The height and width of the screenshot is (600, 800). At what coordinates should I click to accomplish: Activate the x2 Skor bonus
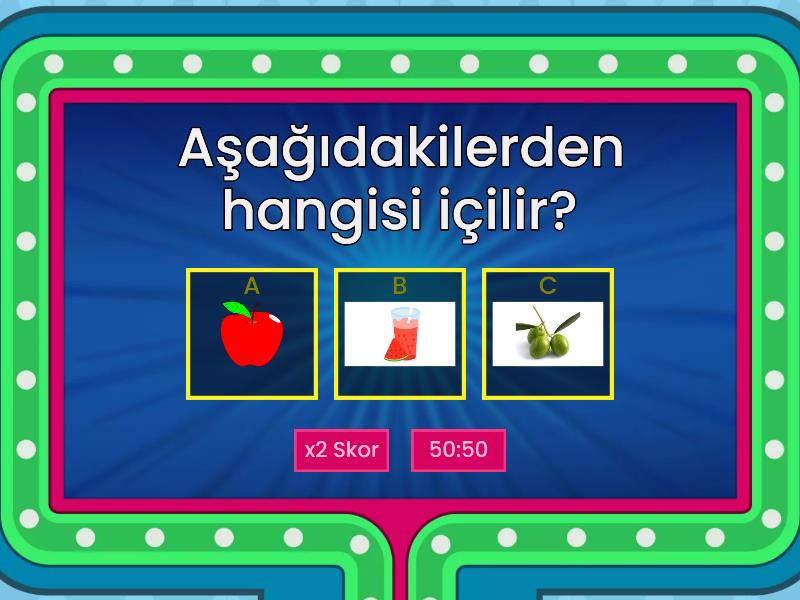[x=341, y=450]
